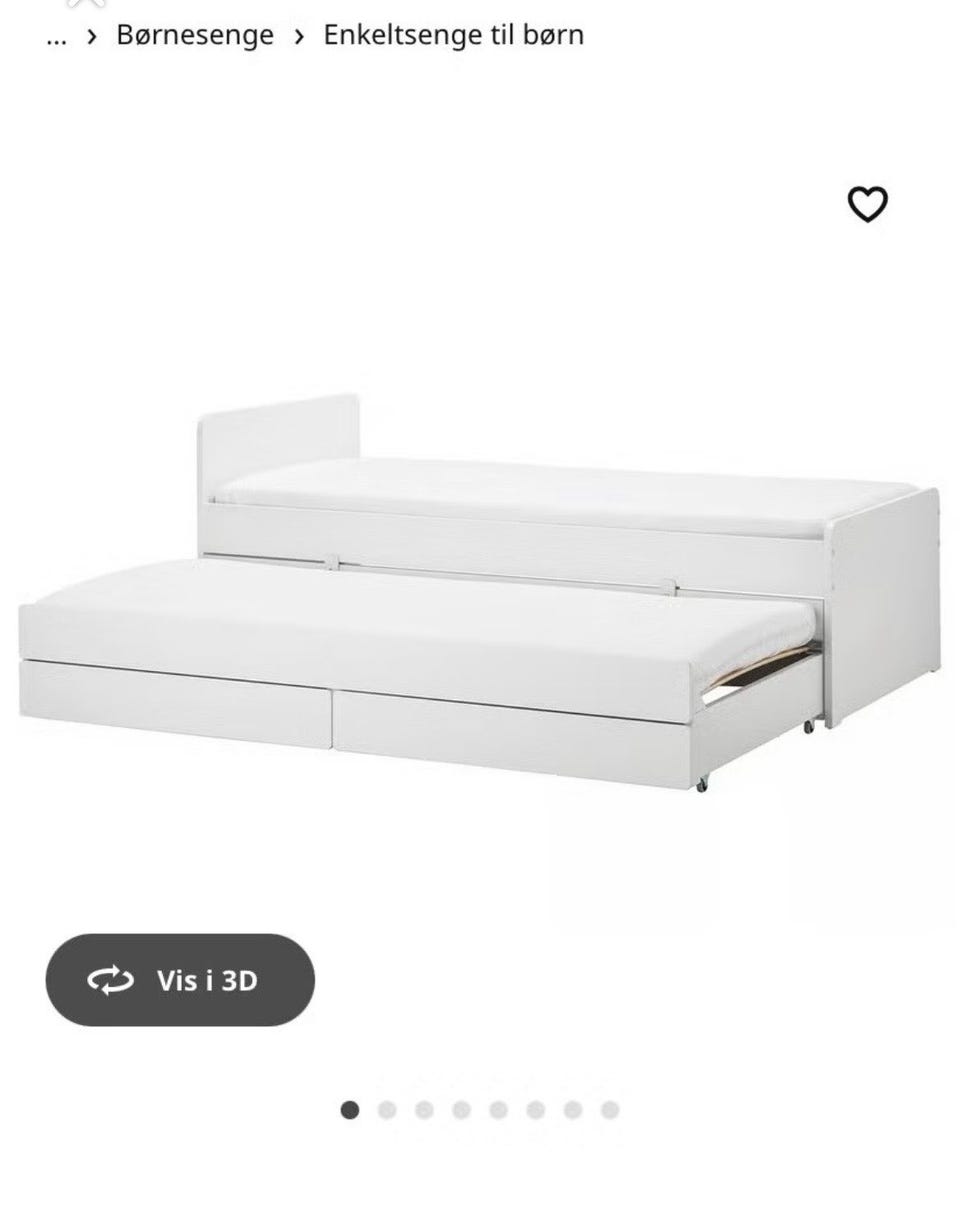Expand the collapsed breadcrumb ellipsis
Image resolution: width=960 pixels, height=1221 pixels.
tap(55, 40)
